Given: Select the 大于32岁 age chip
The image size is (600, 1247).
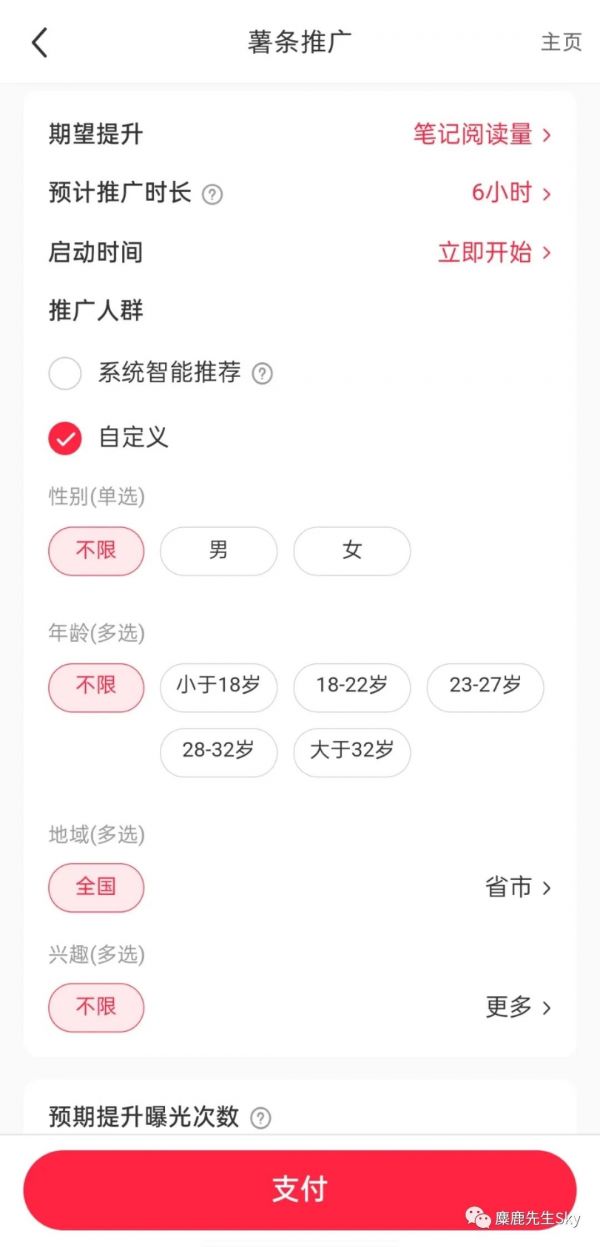Looking at the screenshot, I should pos(352,752).
